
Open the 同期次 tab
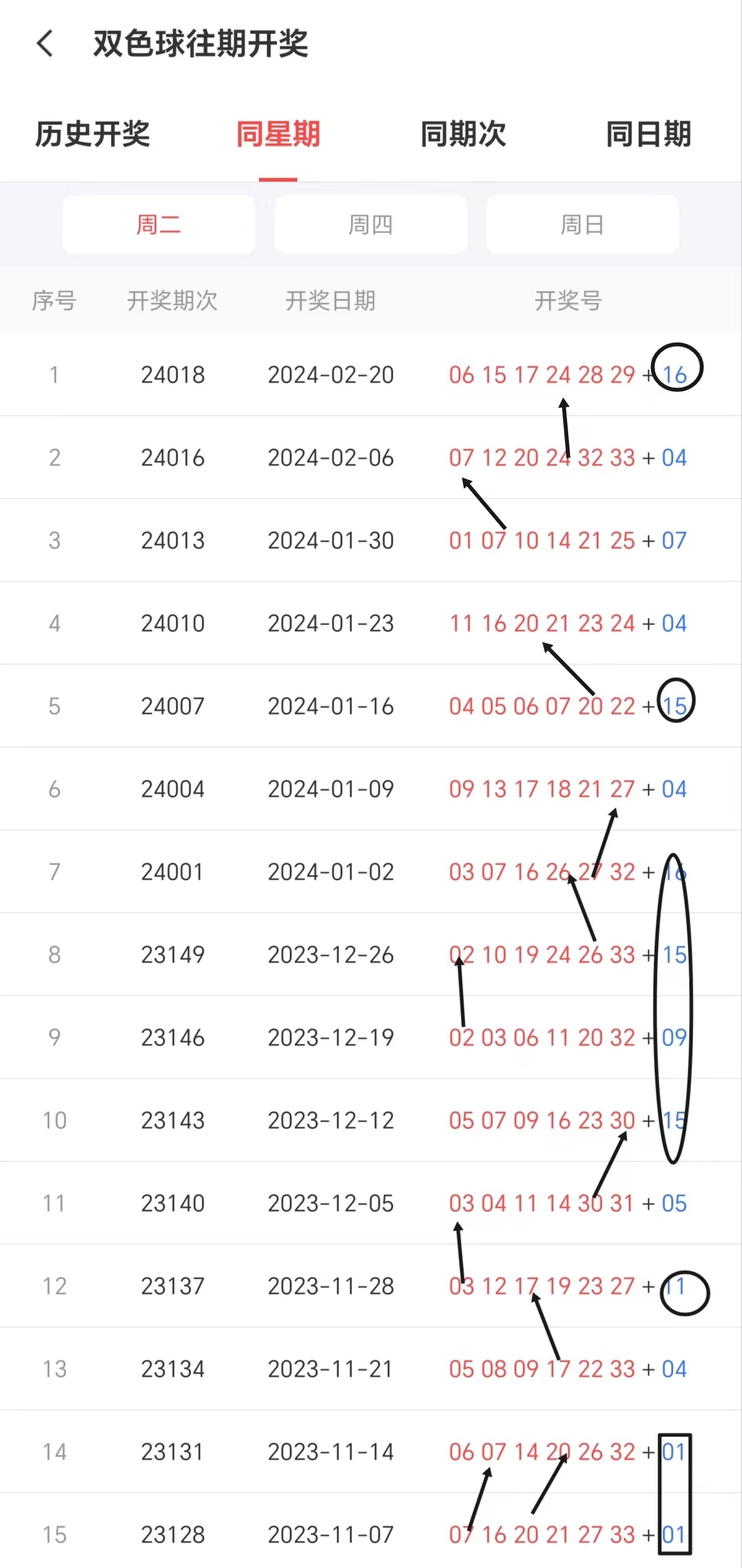pyautogui.click(x=463, y=134)
